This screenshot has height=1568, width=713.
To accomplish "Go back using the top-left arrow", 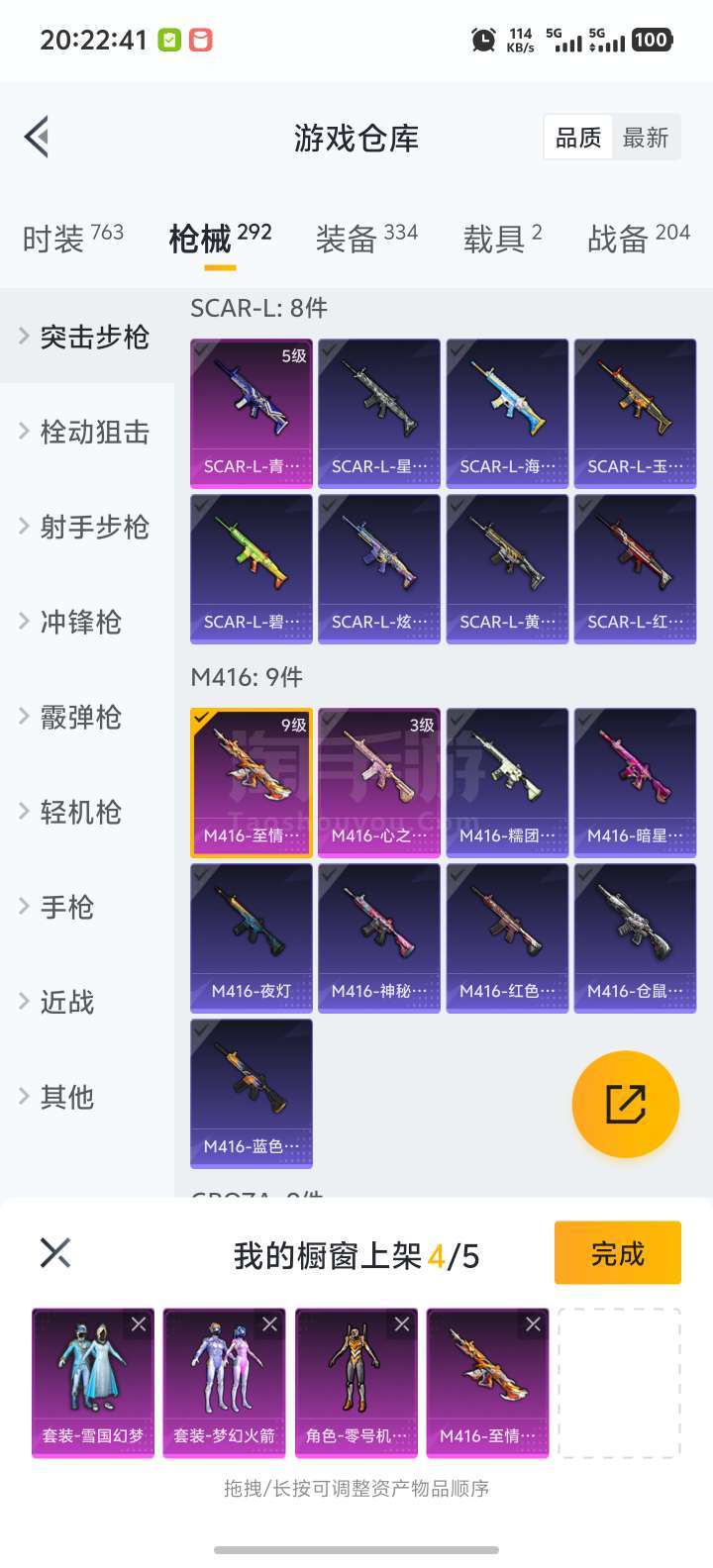I will tap(38, 137).
